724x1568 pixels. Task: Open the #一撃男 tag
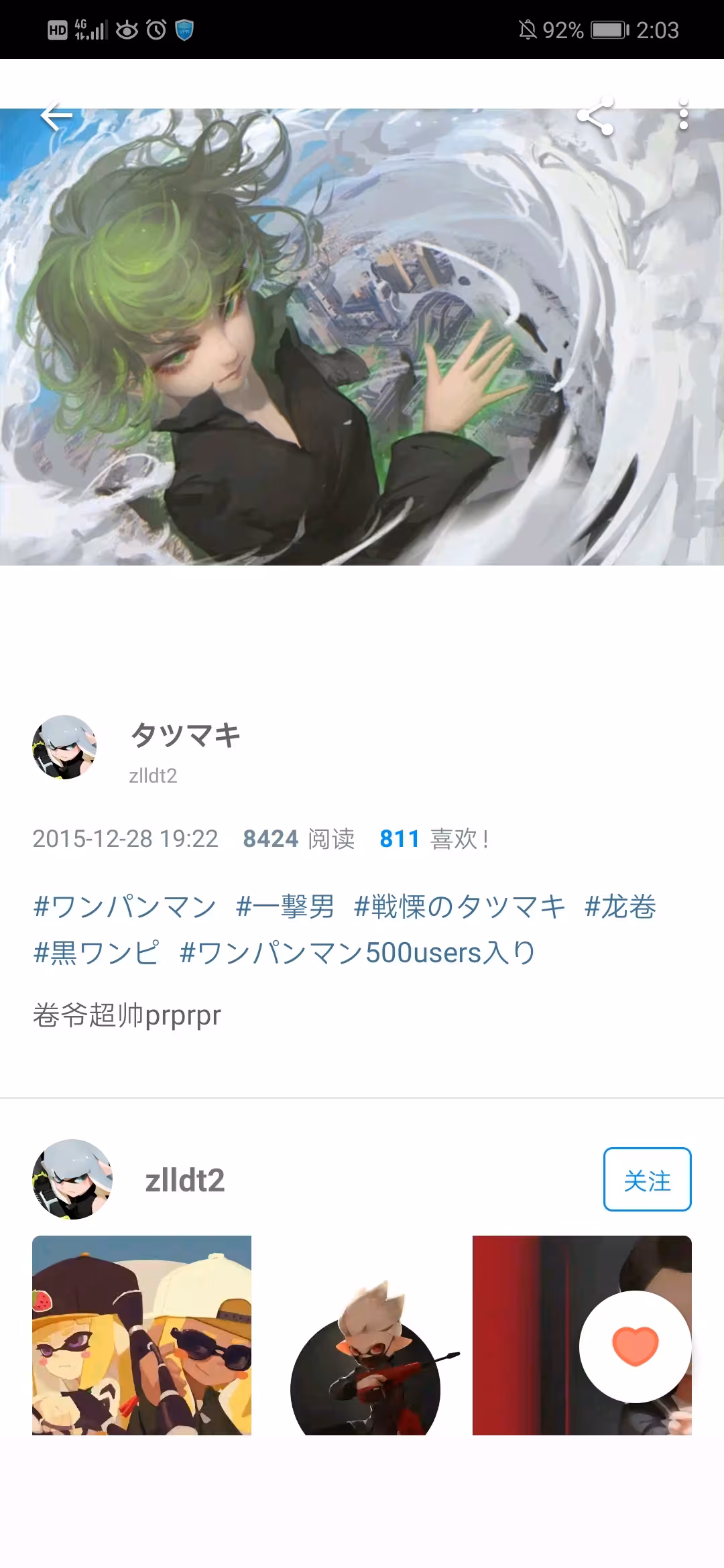[x=285, y=907]
